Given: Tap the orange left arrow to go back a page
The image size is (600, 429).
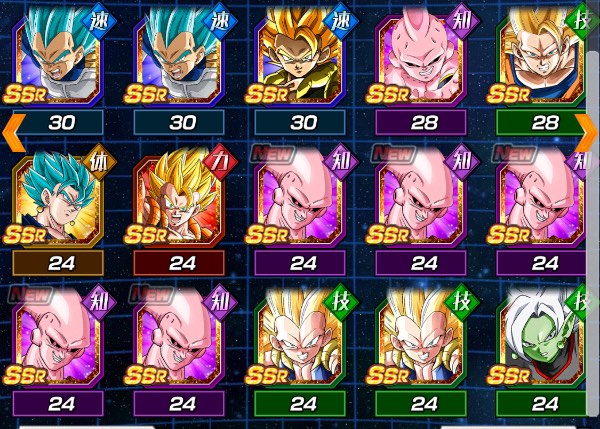Looking at the screenshot, I should pyautogui.click(x=12, y=129).
